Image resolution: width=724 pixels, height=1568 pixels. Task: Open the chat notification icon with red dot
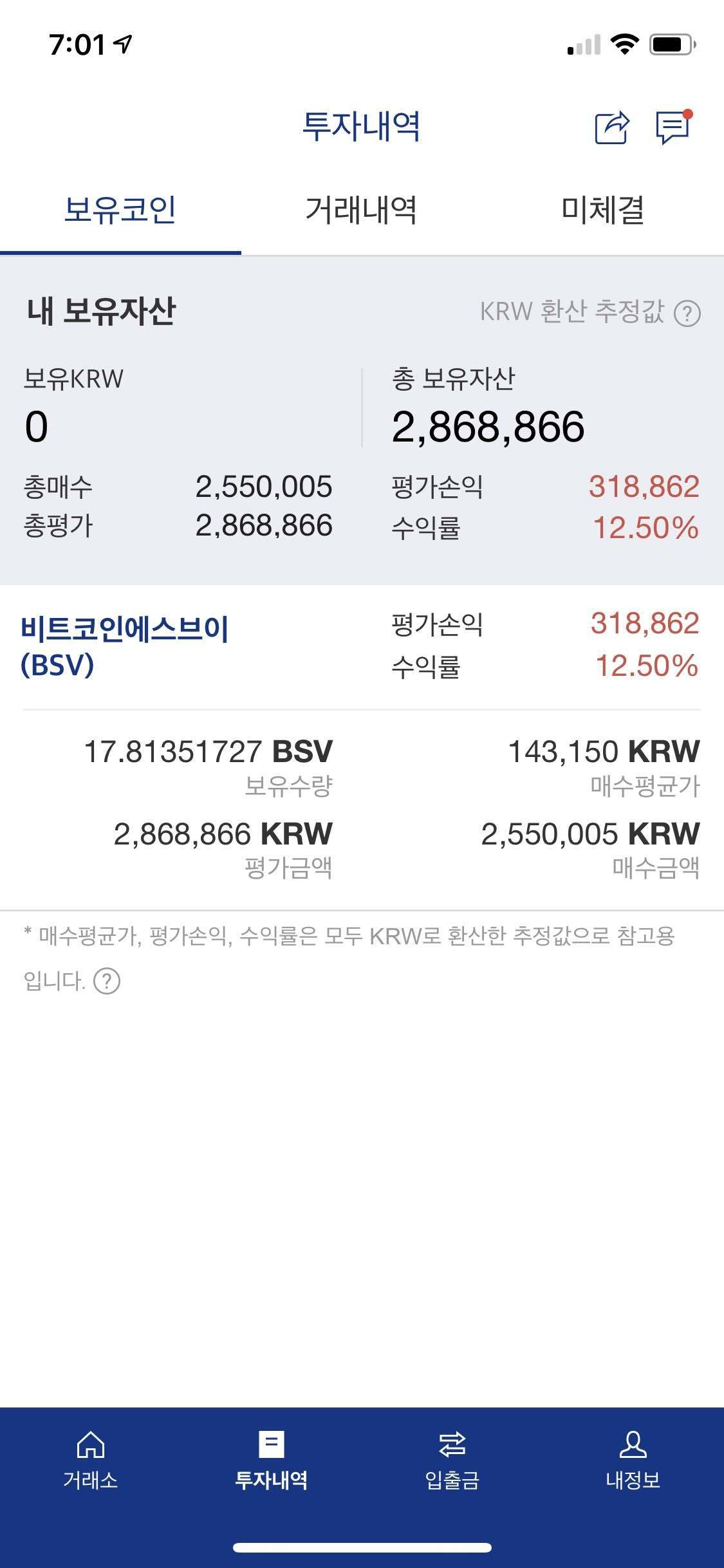click(x=671, y=128)
